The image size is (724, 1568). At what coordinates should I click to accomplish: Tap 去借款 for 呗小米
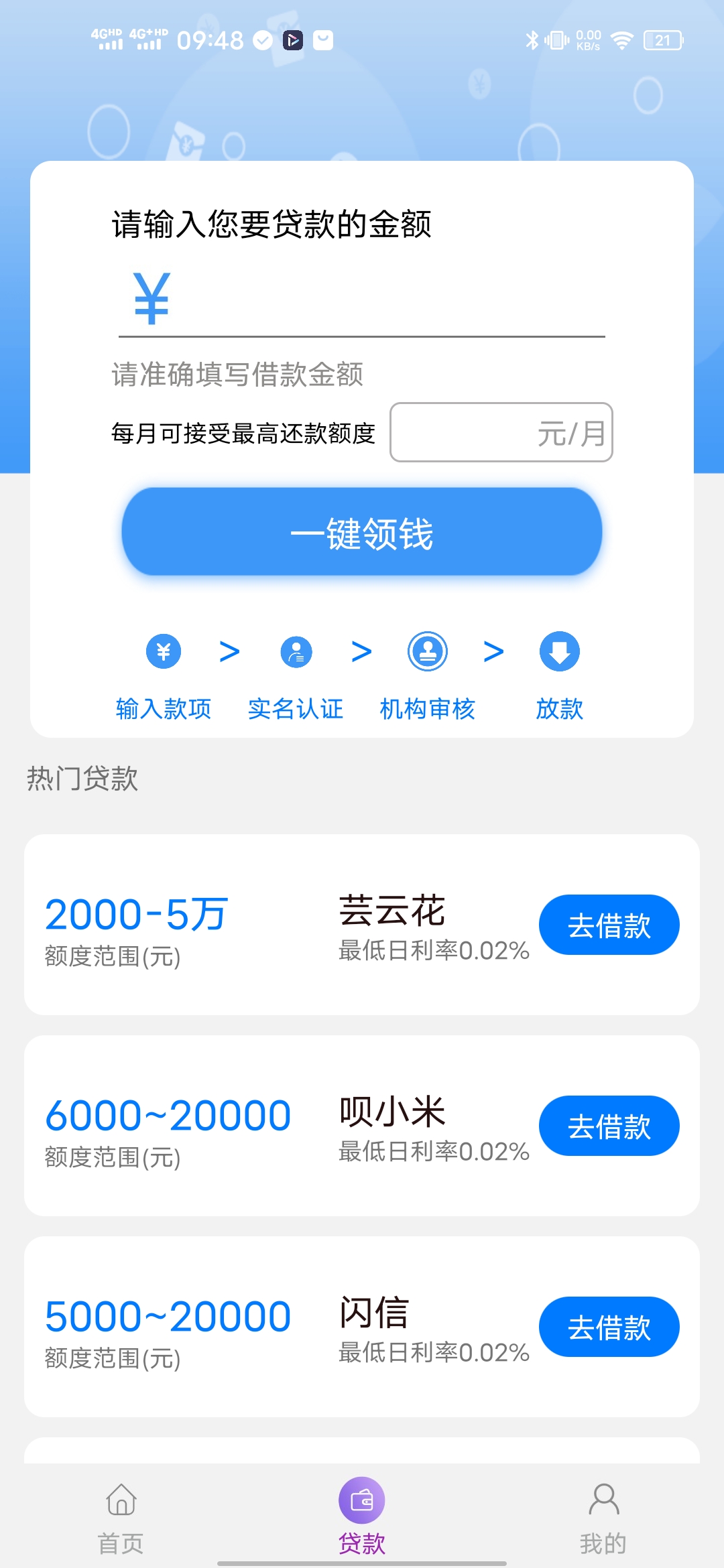(x=609, y=1126)
